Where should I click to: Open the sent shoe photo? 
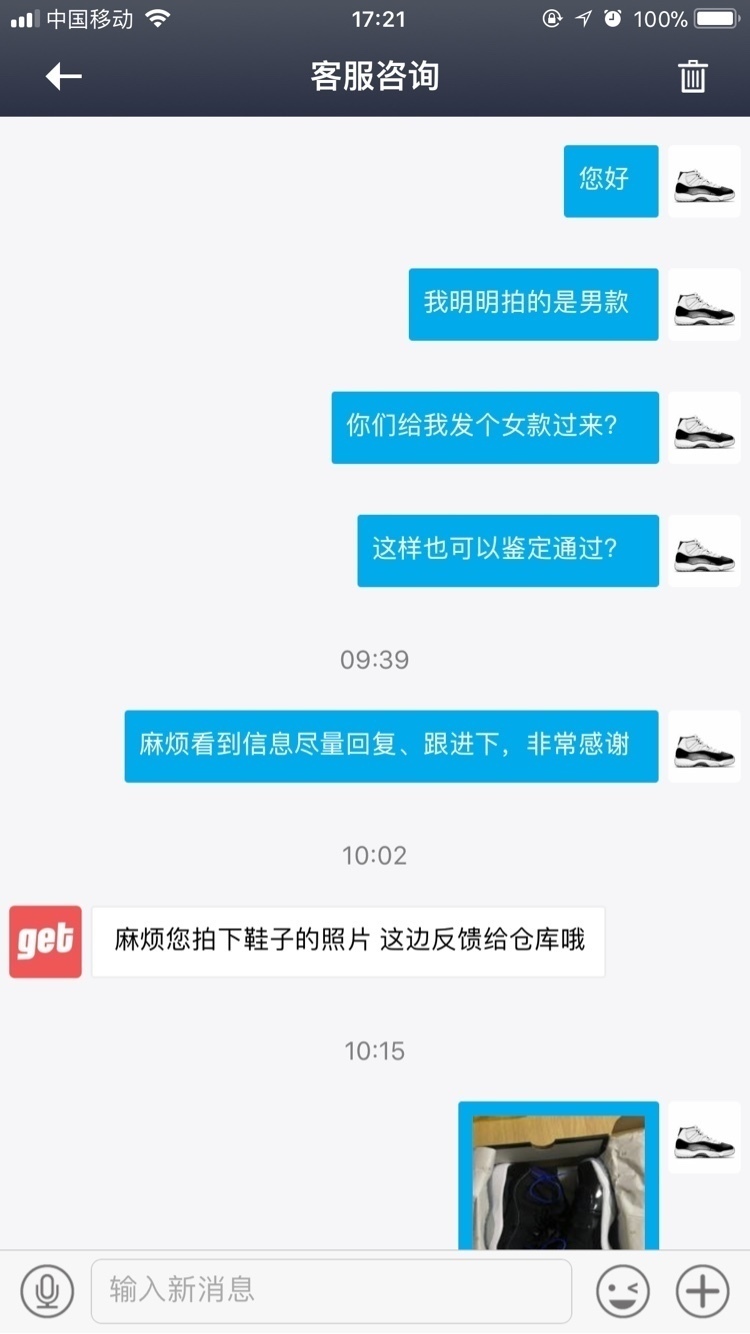point(558,1180)
